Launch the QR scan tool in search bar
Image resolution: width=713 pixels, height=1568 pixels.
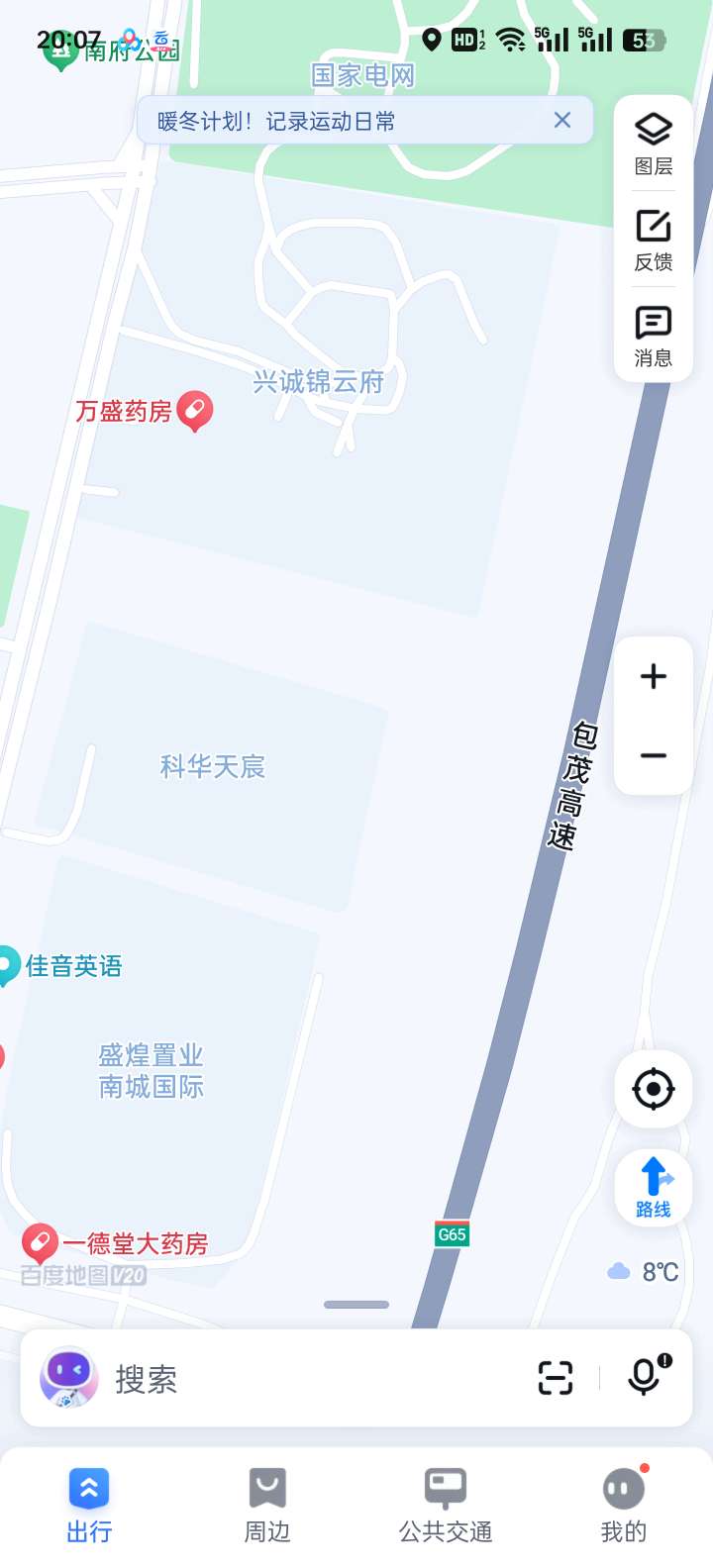(556, 1377)
